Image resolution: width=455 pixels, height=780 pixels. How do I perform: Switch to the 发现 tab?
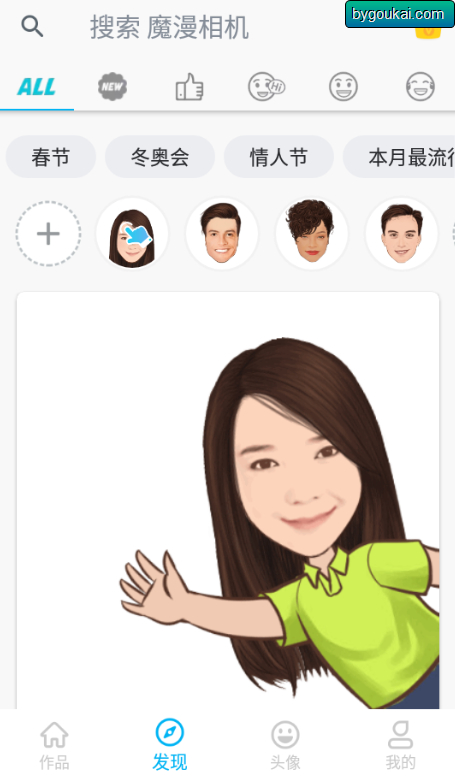[x=170, y=745]
